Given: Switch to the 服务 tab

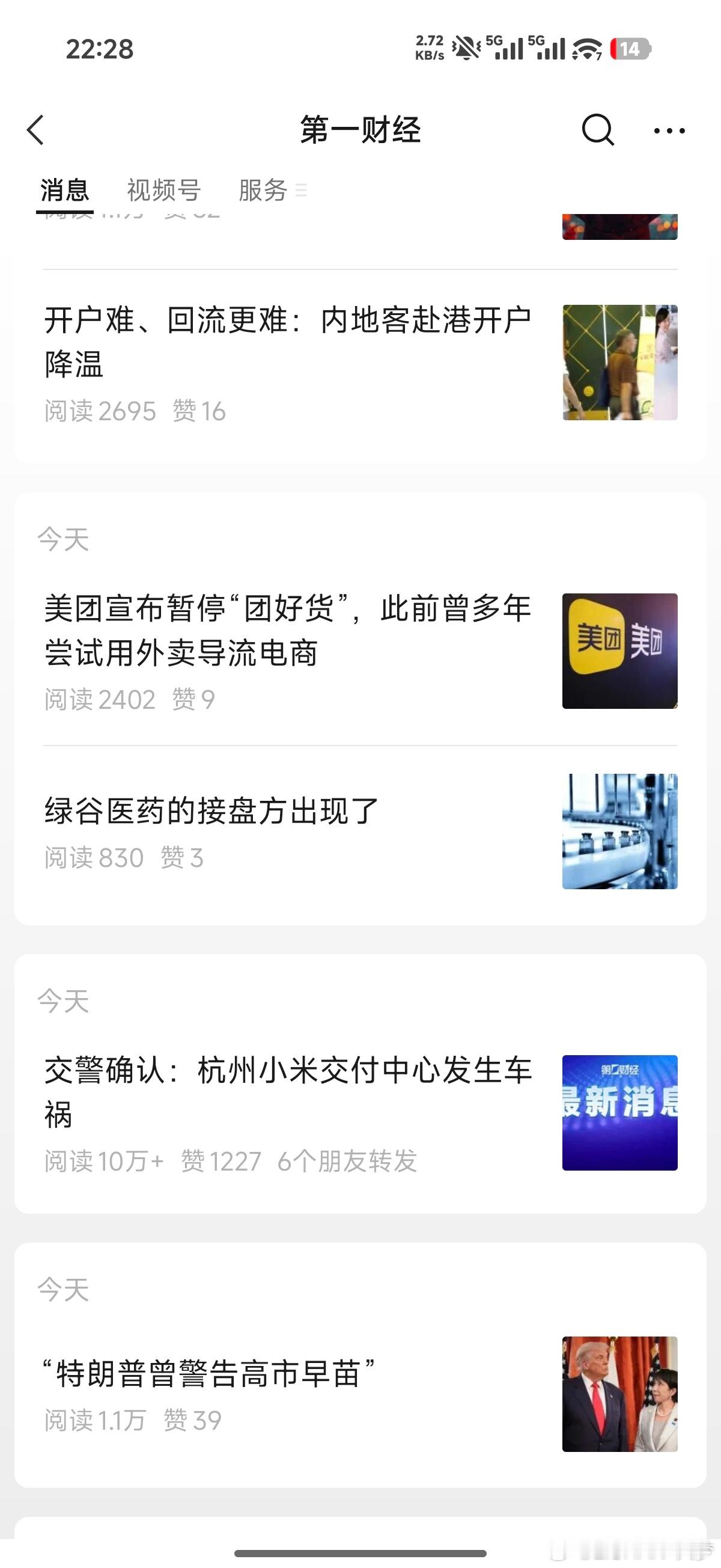Looking at the screenshot, I should 263,189.
